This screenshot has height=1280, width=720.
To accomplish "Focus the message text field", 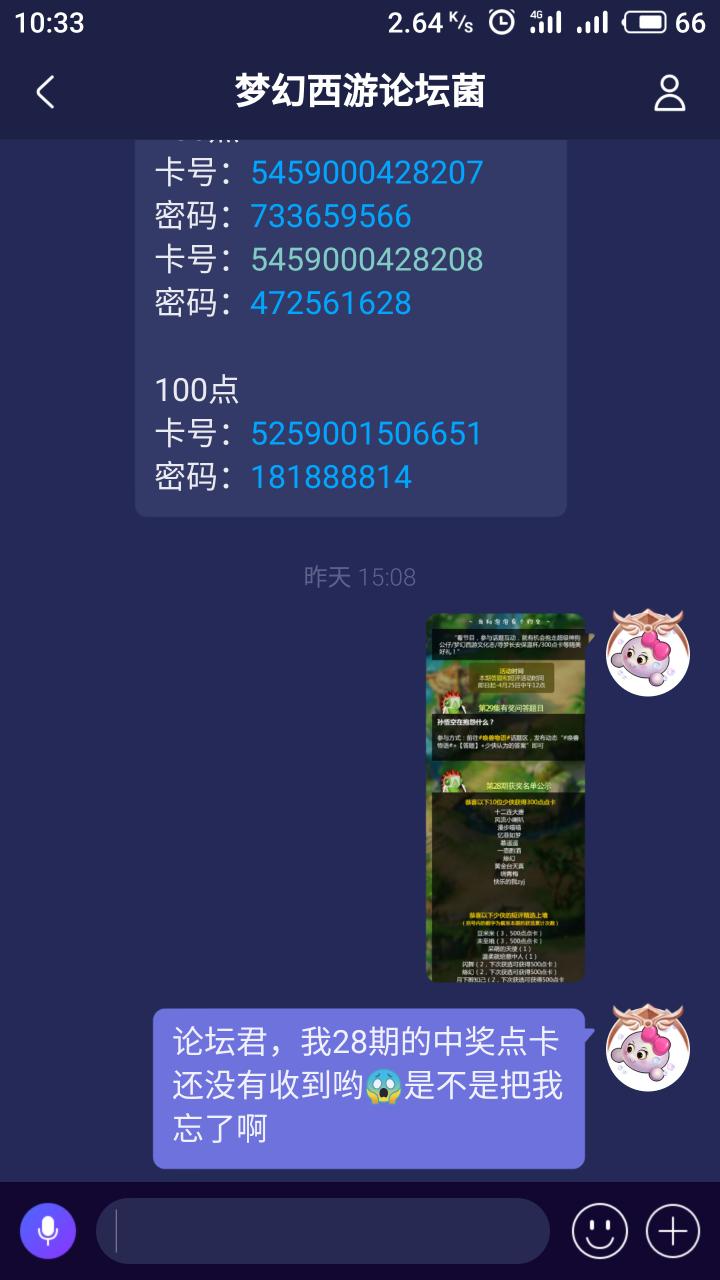I will click(x=322, y=1230).
